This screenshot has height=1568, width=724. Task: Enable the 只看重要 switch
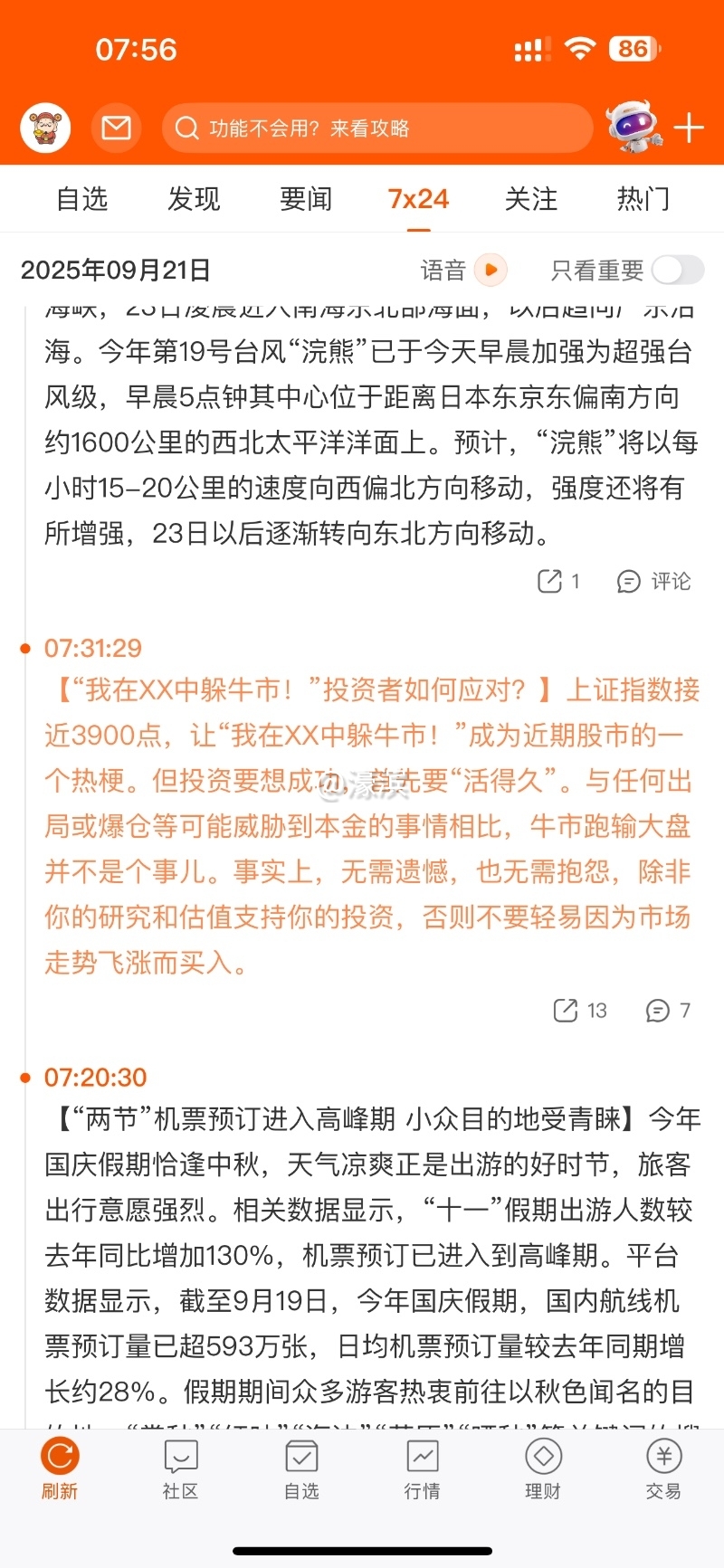[x=678, y=270]
